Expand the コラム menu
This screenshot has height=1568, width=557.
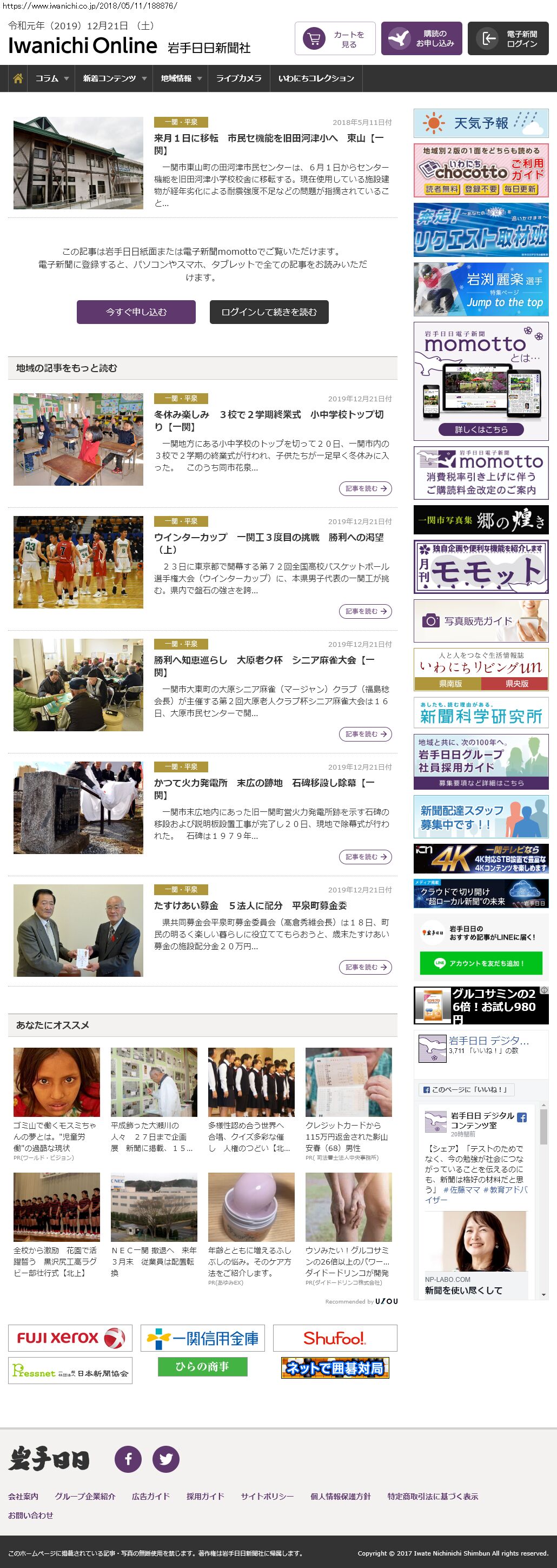[52, 78]
